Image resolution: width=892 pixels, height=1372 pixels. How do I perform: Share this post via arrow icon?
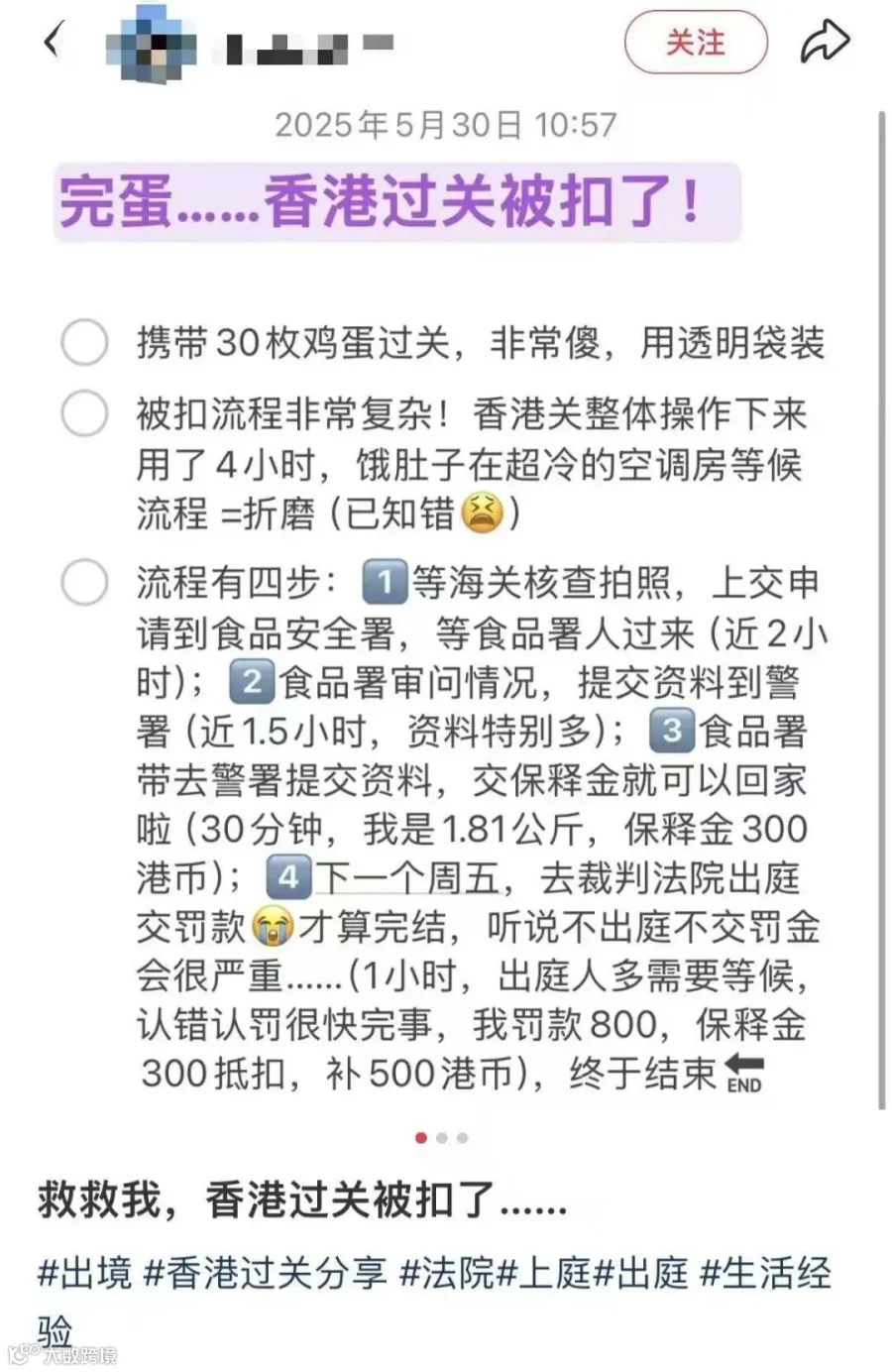point(826,42)
